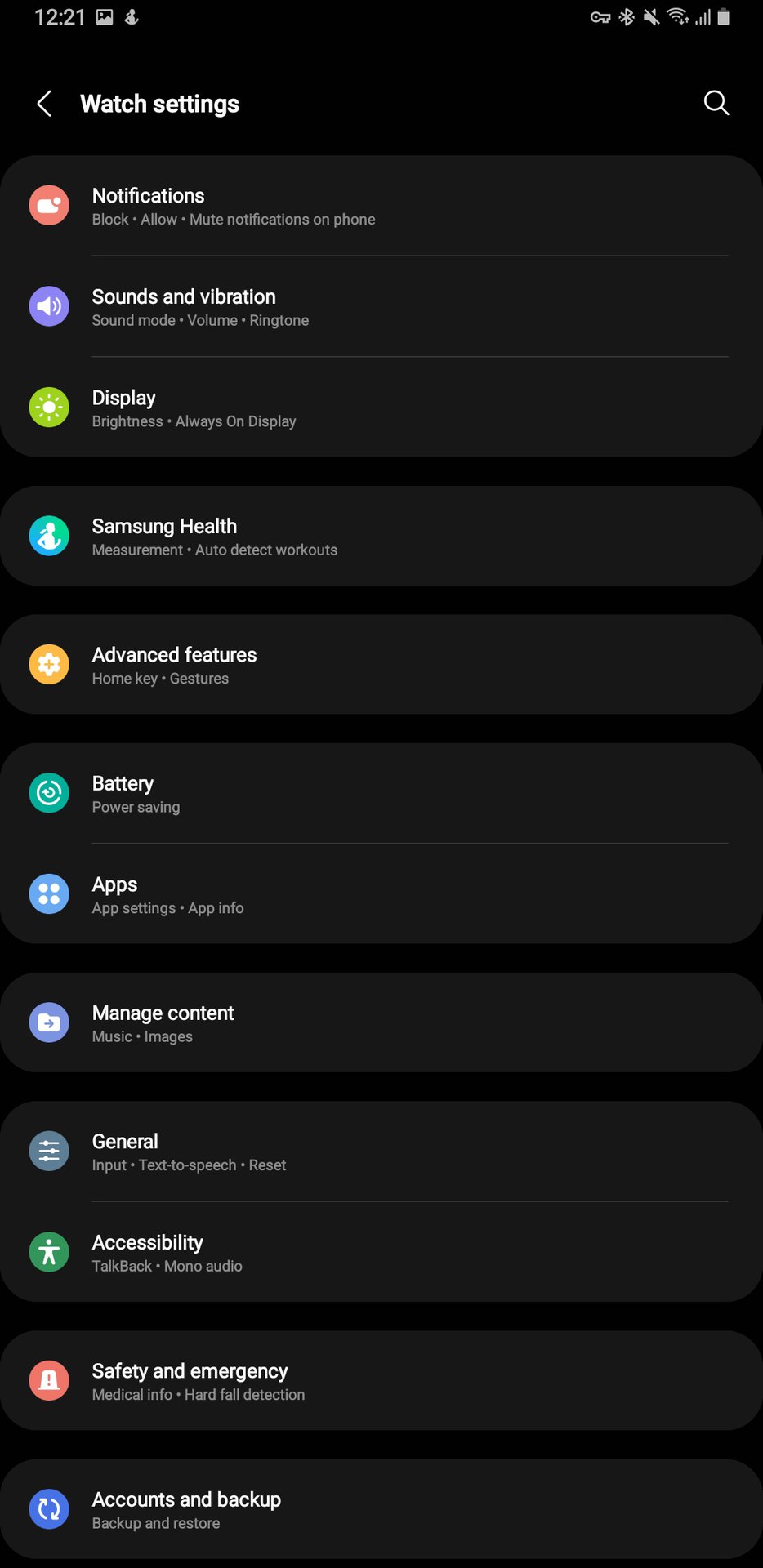Image resolution: width=763 pixels, height=1568 pixels.
Task: Open the search icon
Action: pyautogui.click(x=716, y=103)
